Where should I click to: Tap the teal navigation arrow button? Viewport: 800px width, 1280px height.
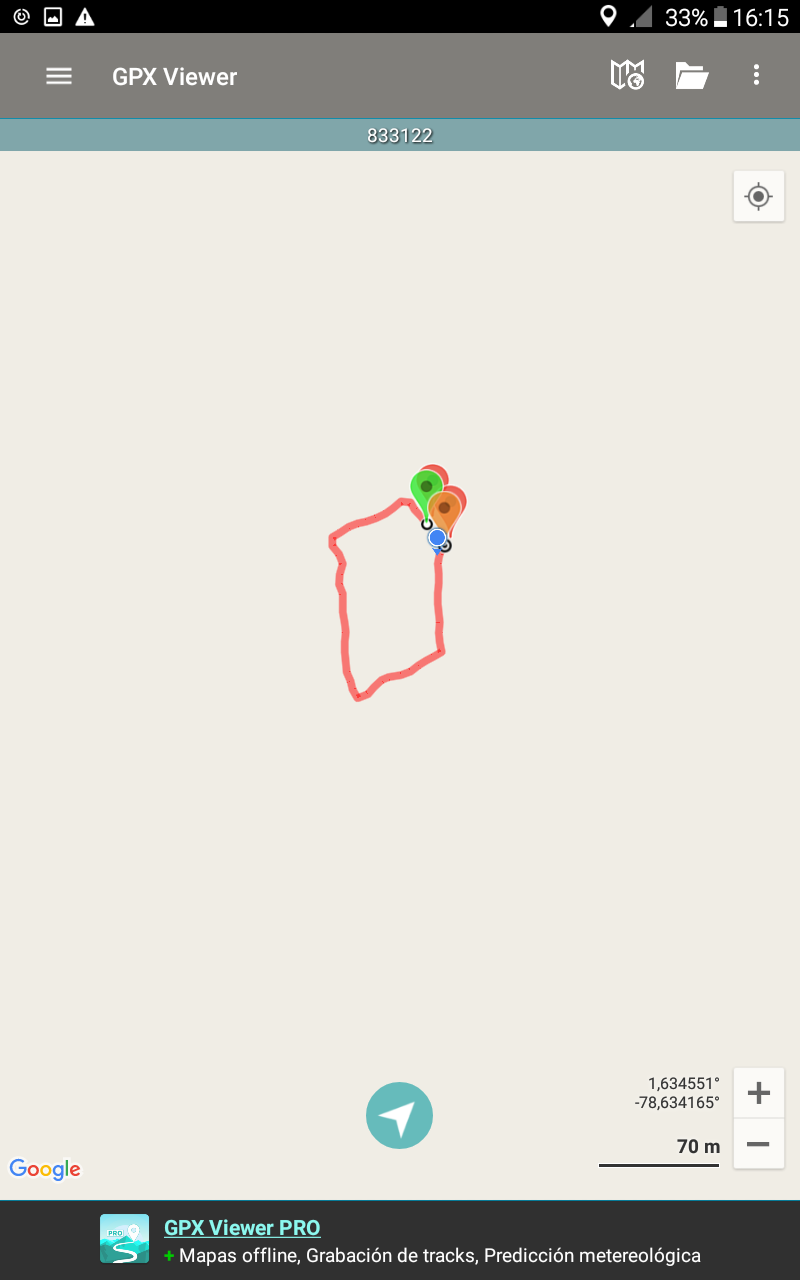pos(399,1115)
